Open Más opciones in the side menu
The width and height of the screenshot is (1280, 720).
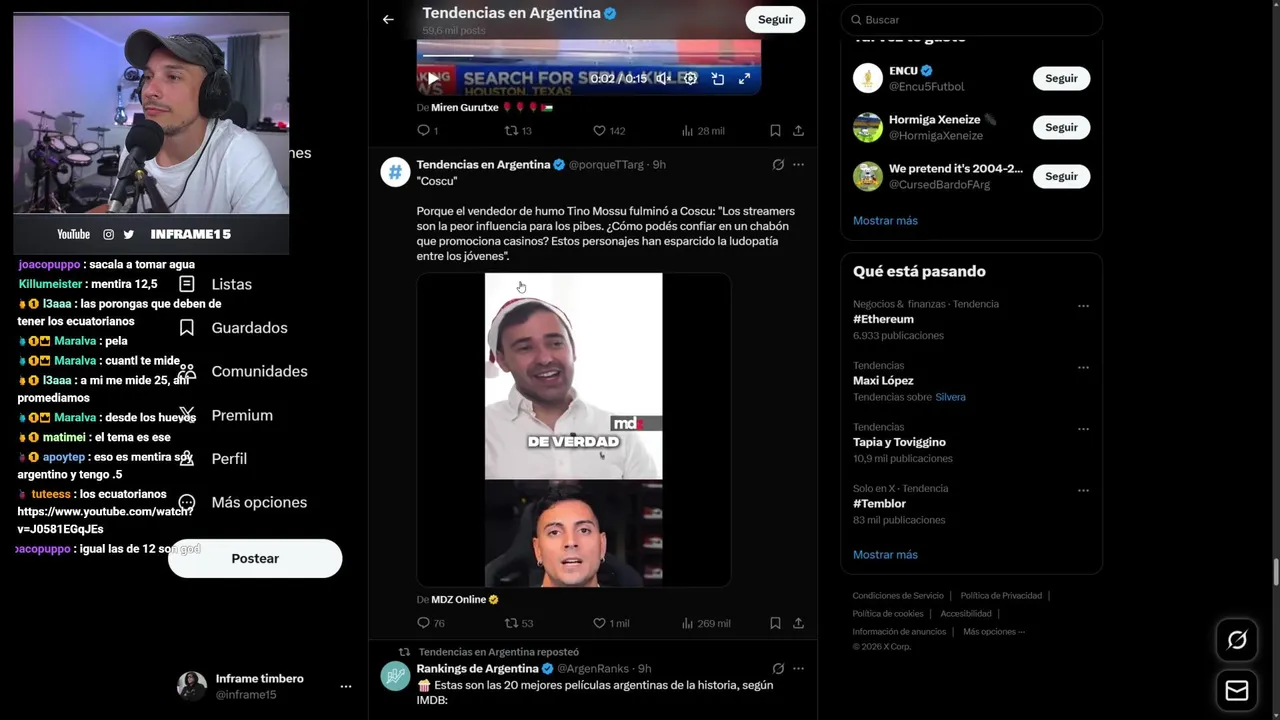tap(258, 502)
